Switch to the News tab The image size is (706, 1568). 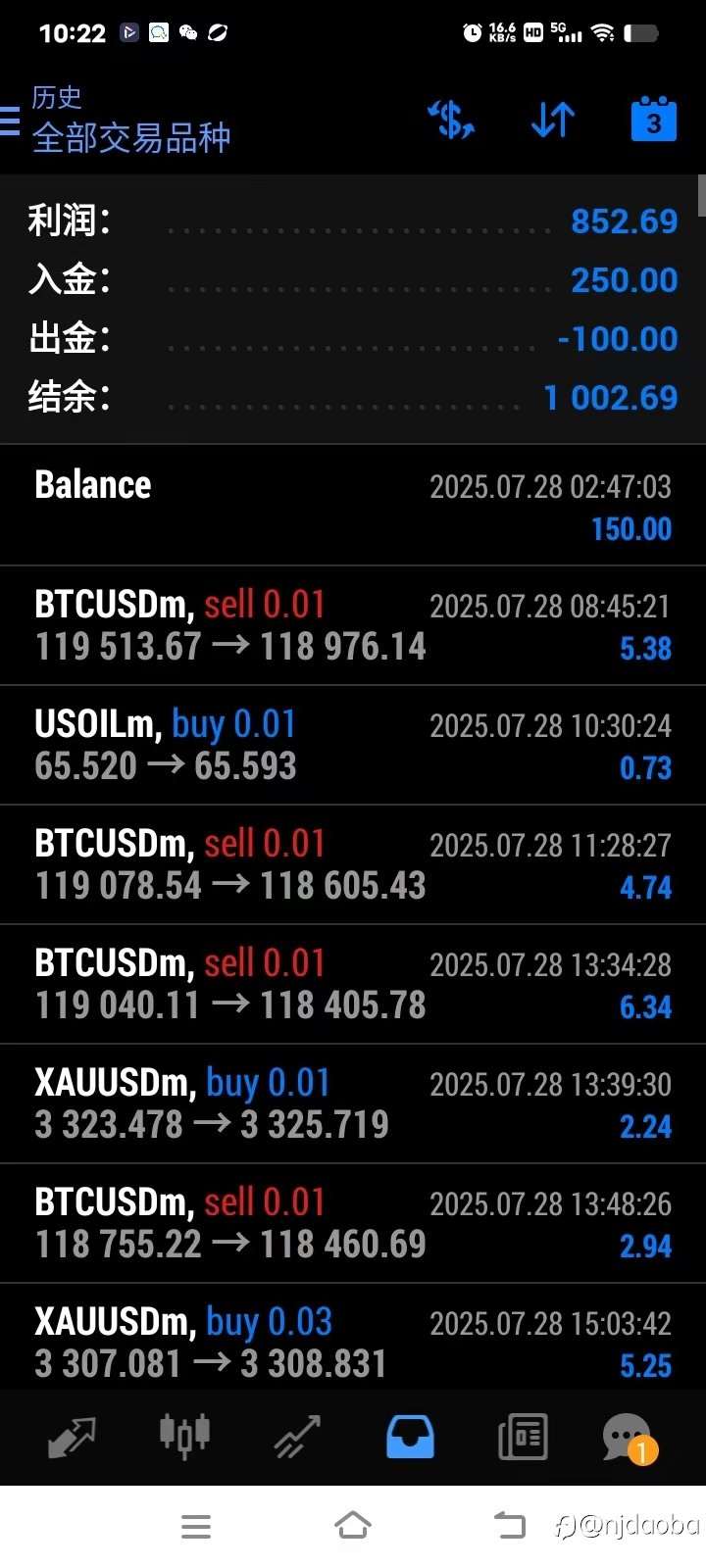click(523, 1438)
